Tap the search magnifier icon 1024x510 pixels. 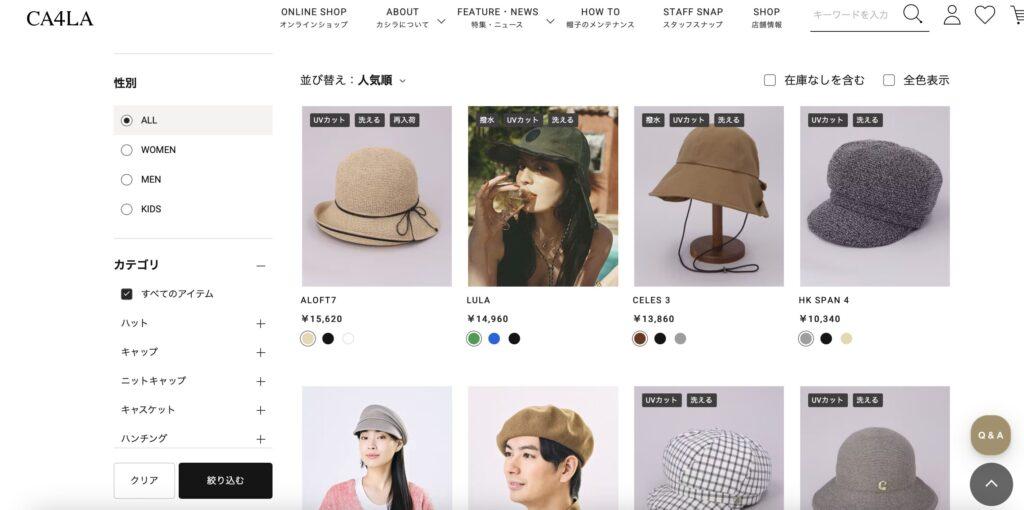pos(912,14)
